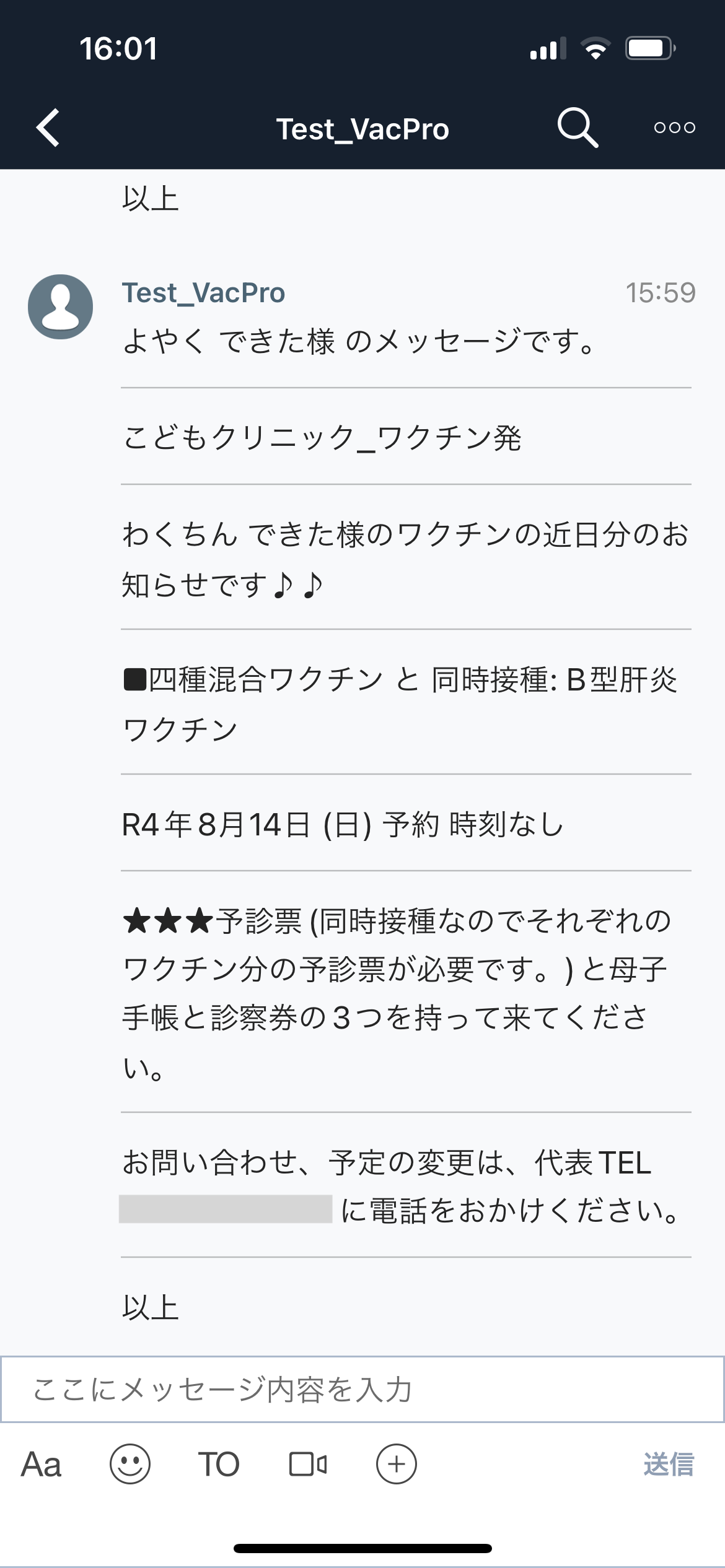Open the plus attachment menu
This screenshot has height=1568, width=725.
click(x=397, y=1465)
